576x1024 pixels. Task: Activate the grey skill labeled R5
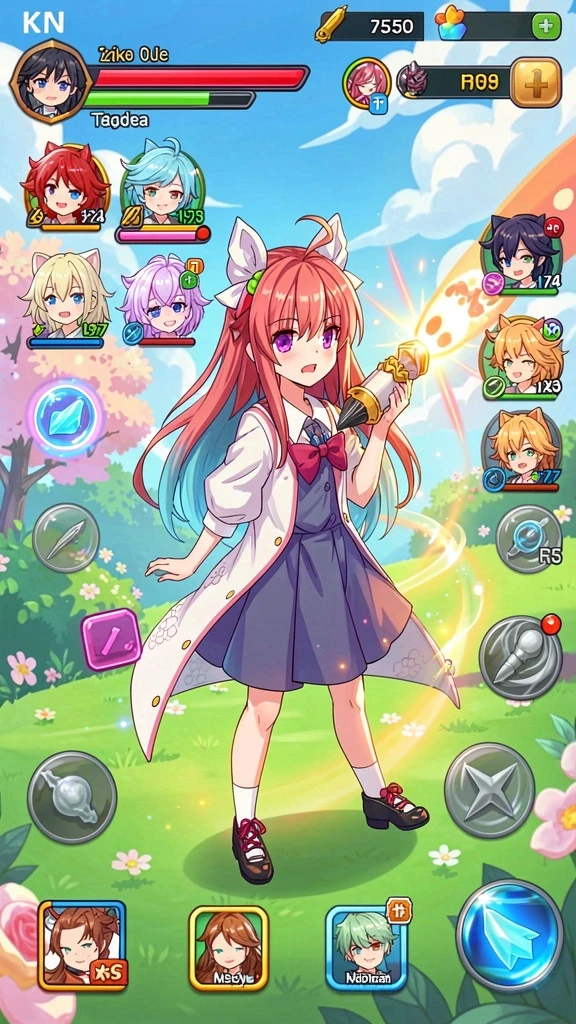tap(528, 539)
